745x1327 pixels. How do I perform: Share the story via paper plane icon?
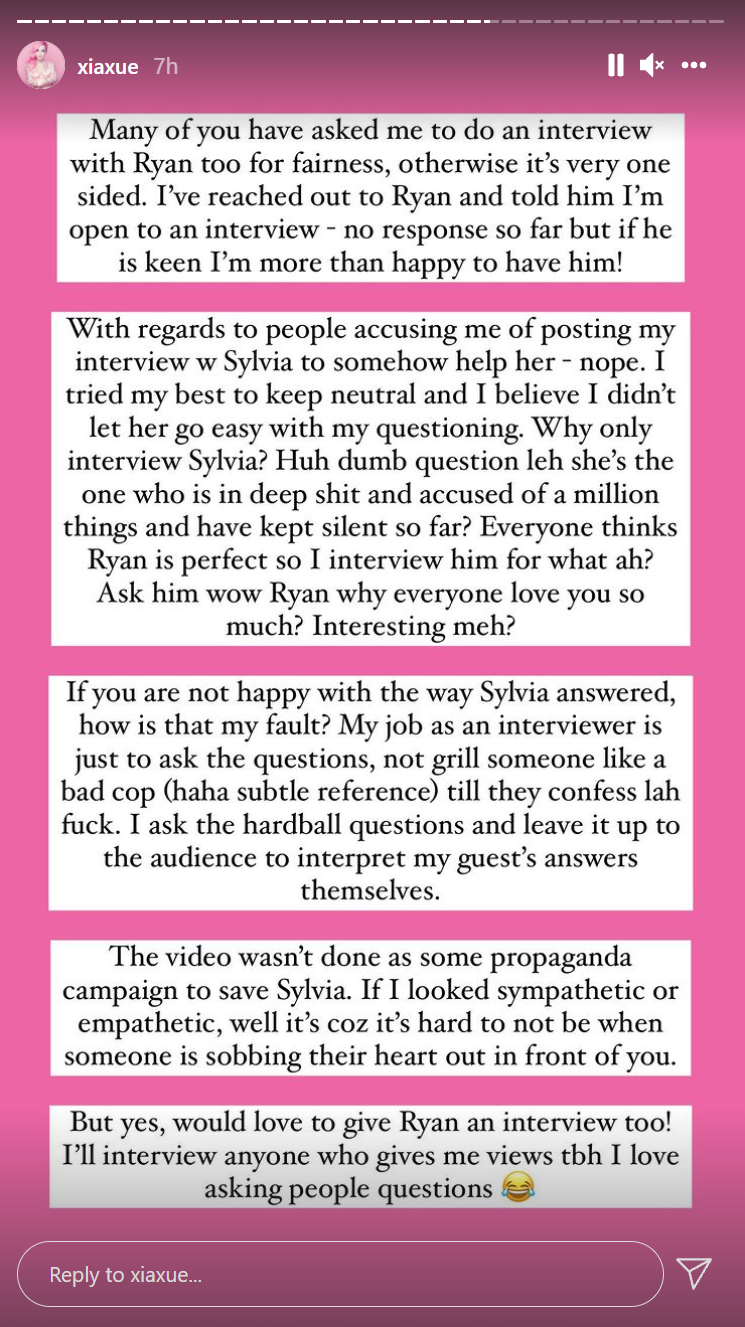coord(694,1273)
